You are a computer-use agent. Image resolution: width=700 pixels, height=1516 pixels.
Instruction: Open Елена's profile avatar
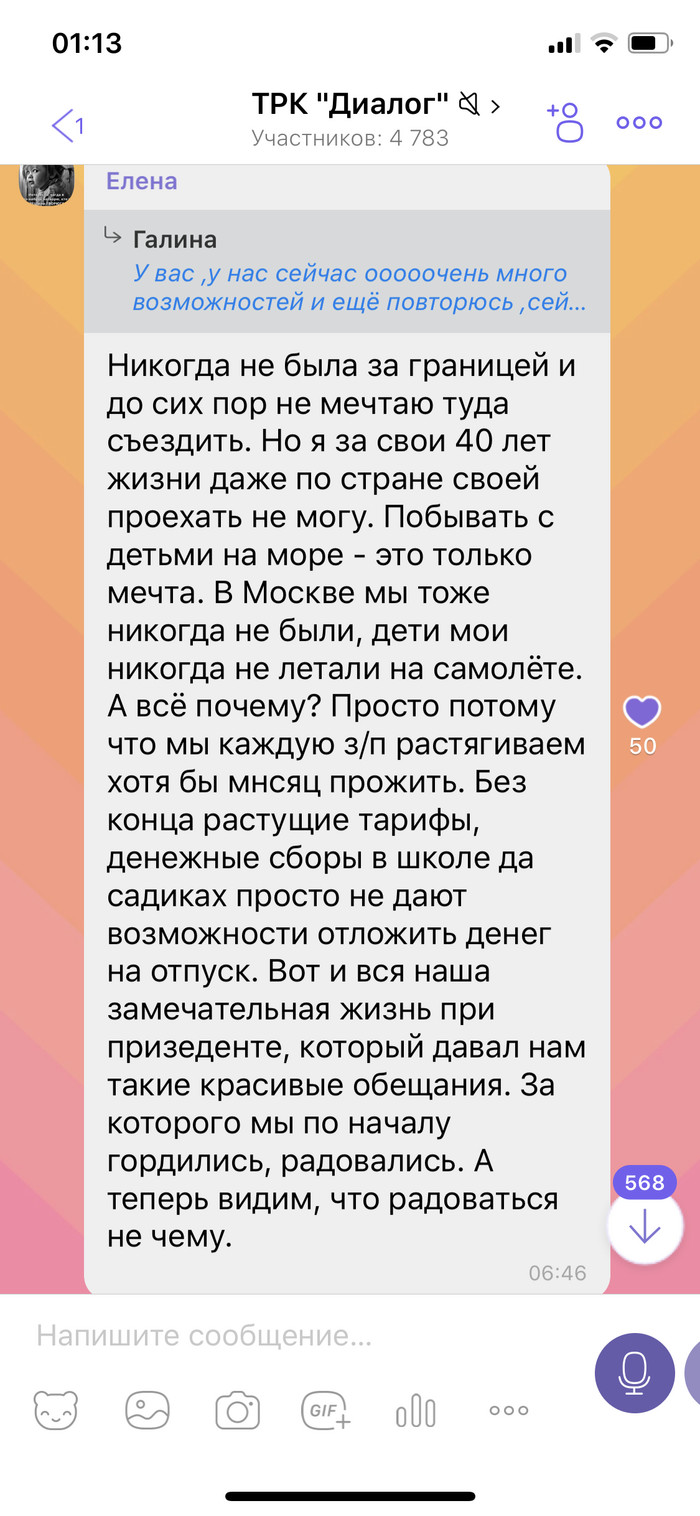pyautogui.click(x=47, y=184)
